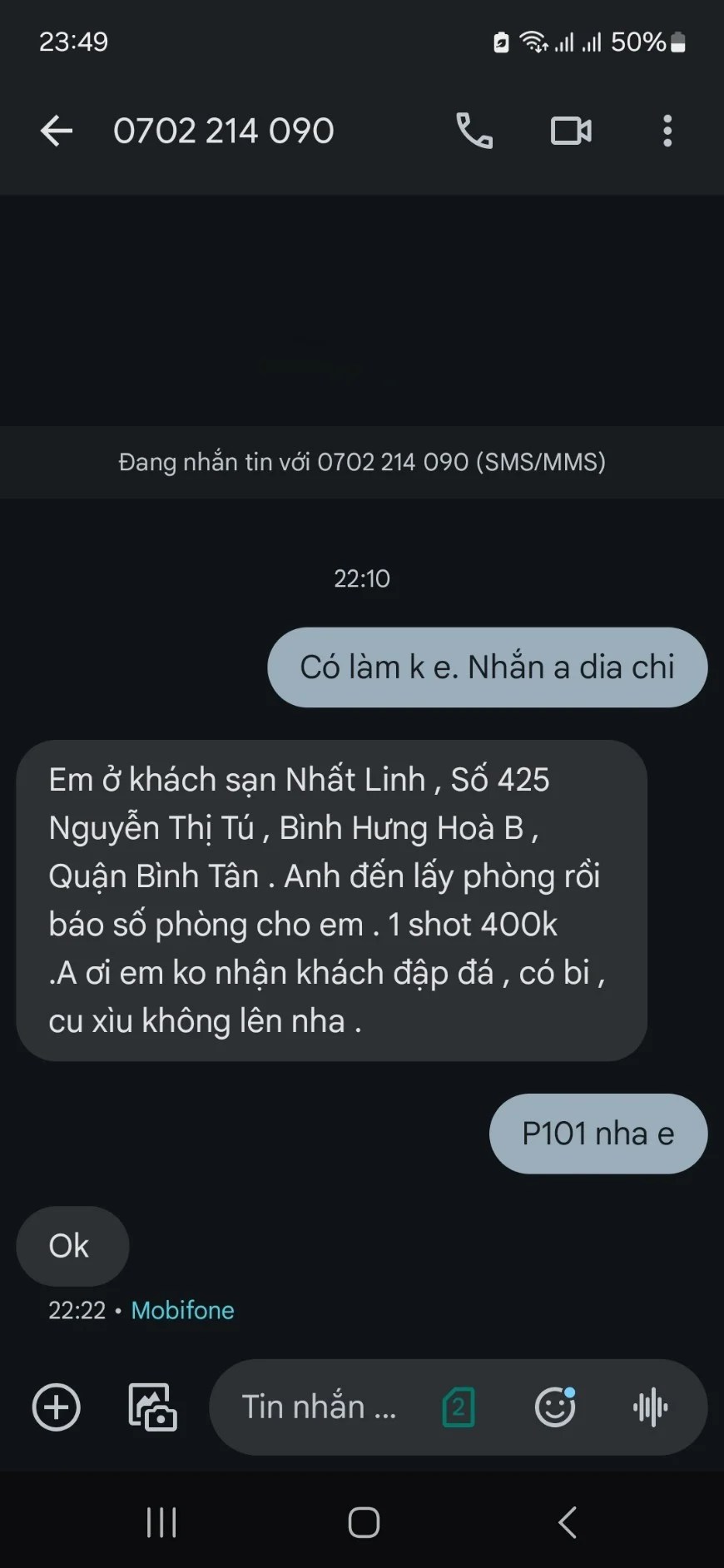Go back to the conversation list
This screenshot has height=1568, width=724.
tap(57, 131)
